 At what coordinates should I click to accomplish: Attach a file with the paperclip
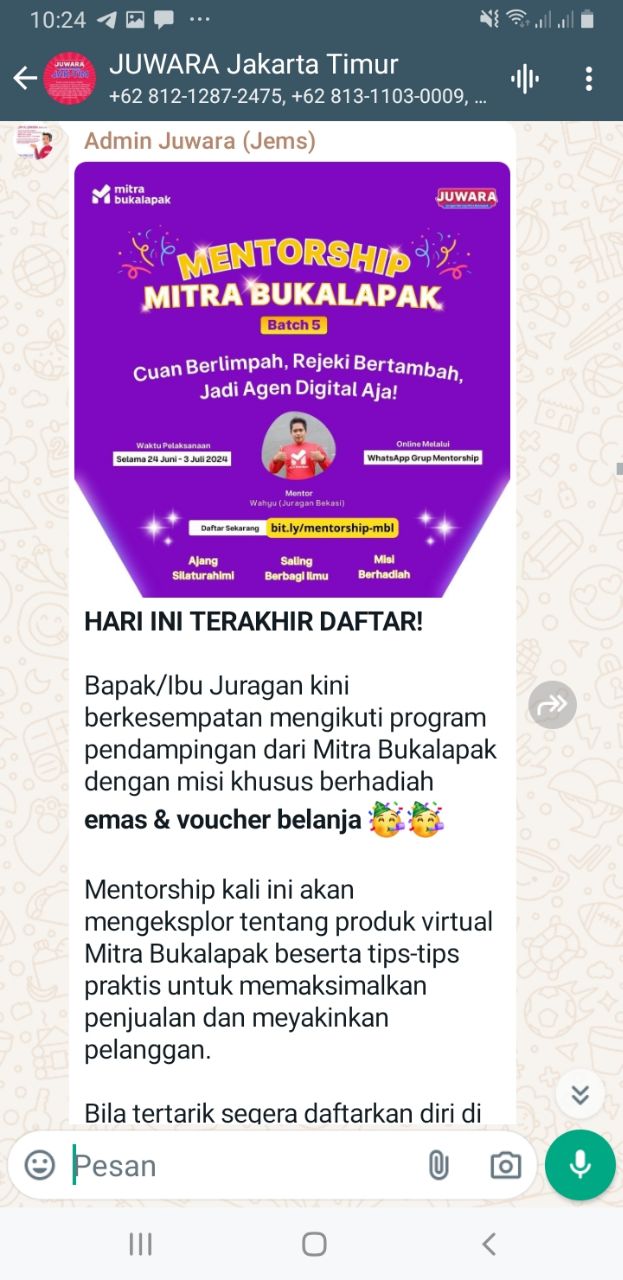click(x=438, y=1165)
